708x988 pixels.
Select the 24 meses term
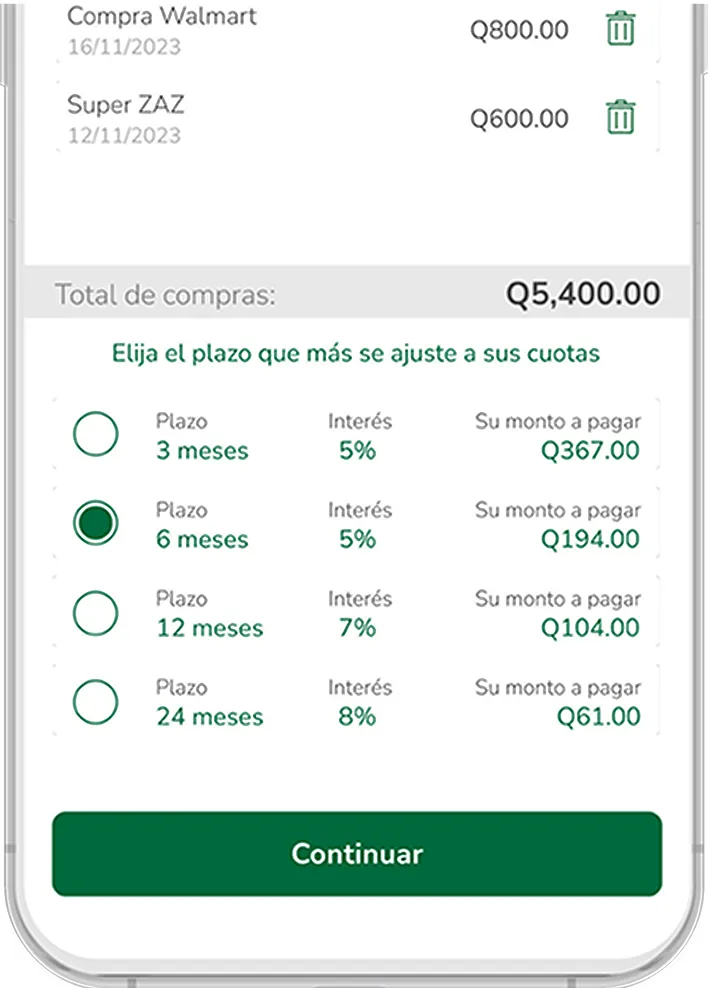pyautogui.click(x=96, y=702)
